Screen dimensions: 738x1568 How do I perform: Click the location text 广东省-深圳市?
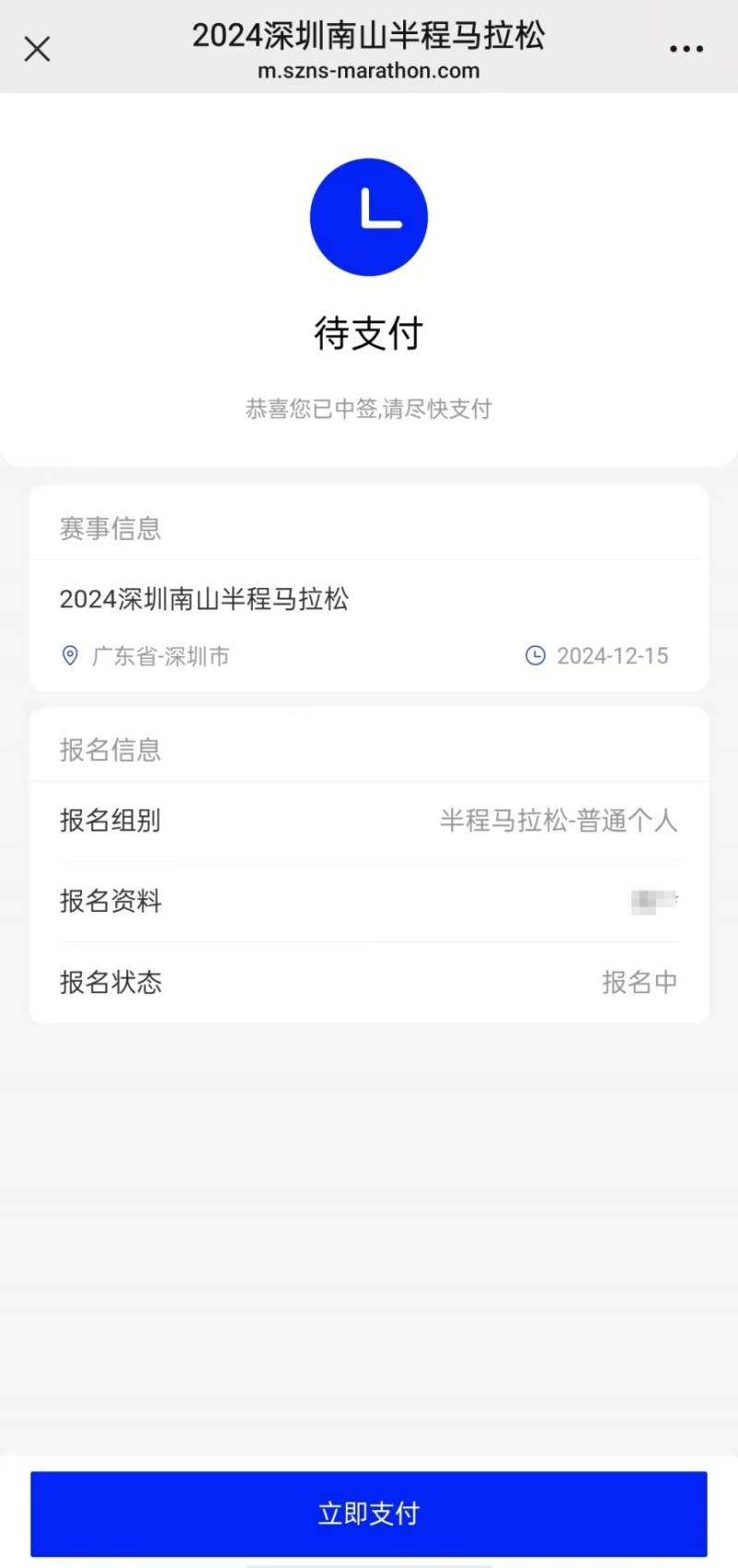pos(159,656)
